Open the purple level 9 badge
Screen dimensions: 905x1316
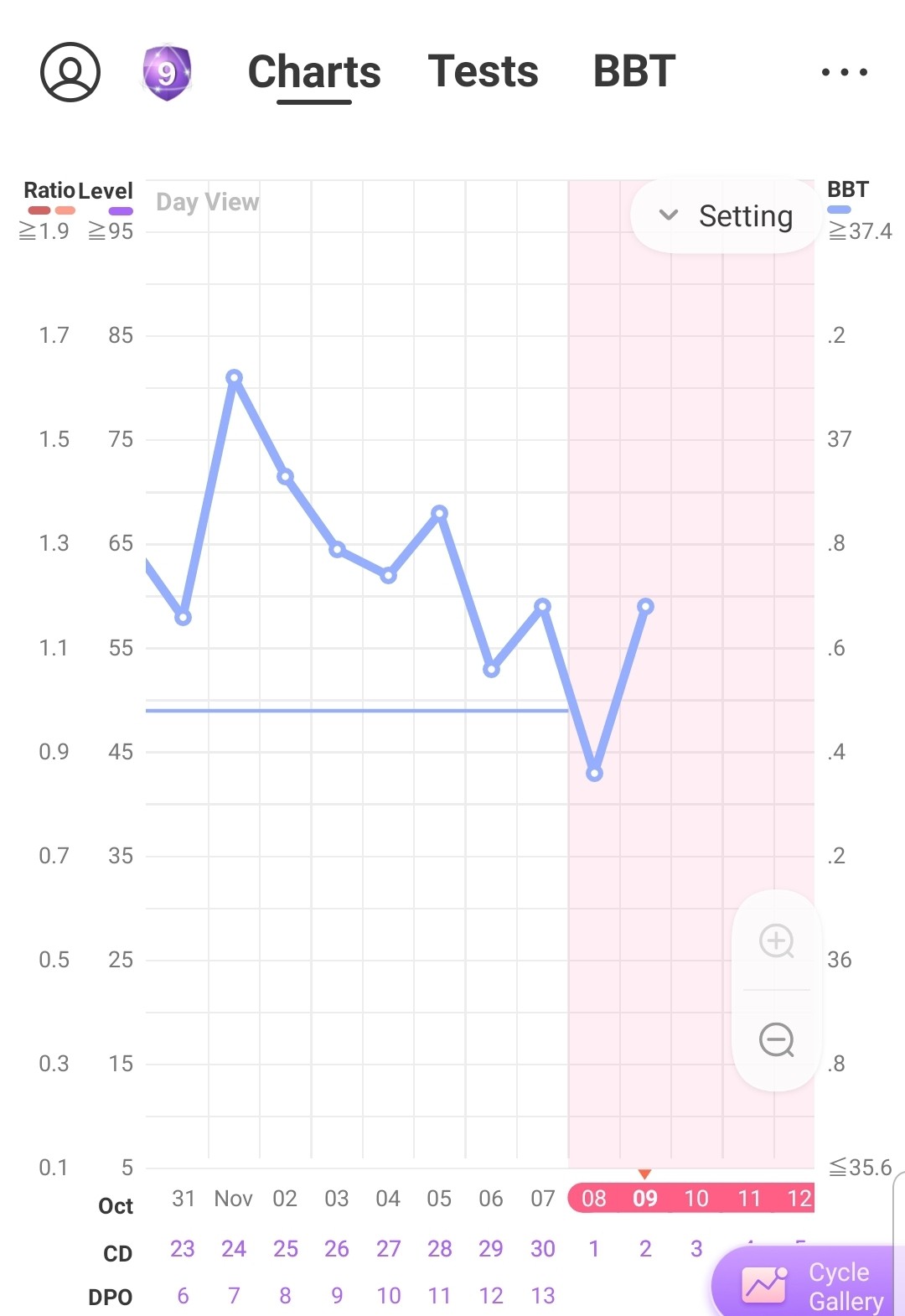click(167, 73)
